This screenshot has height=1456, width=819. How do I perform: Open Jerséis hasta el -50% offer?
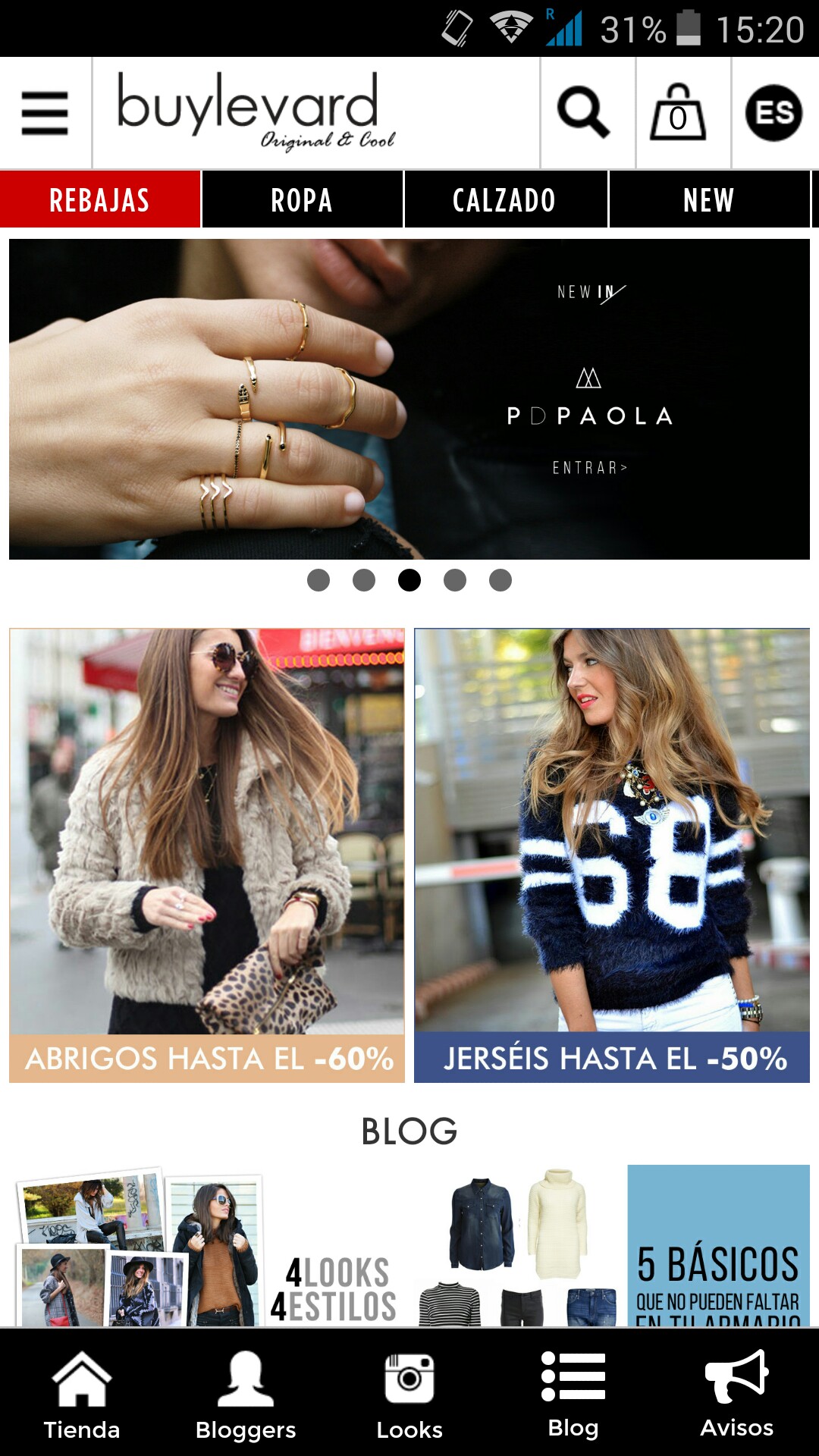point(612,855)
